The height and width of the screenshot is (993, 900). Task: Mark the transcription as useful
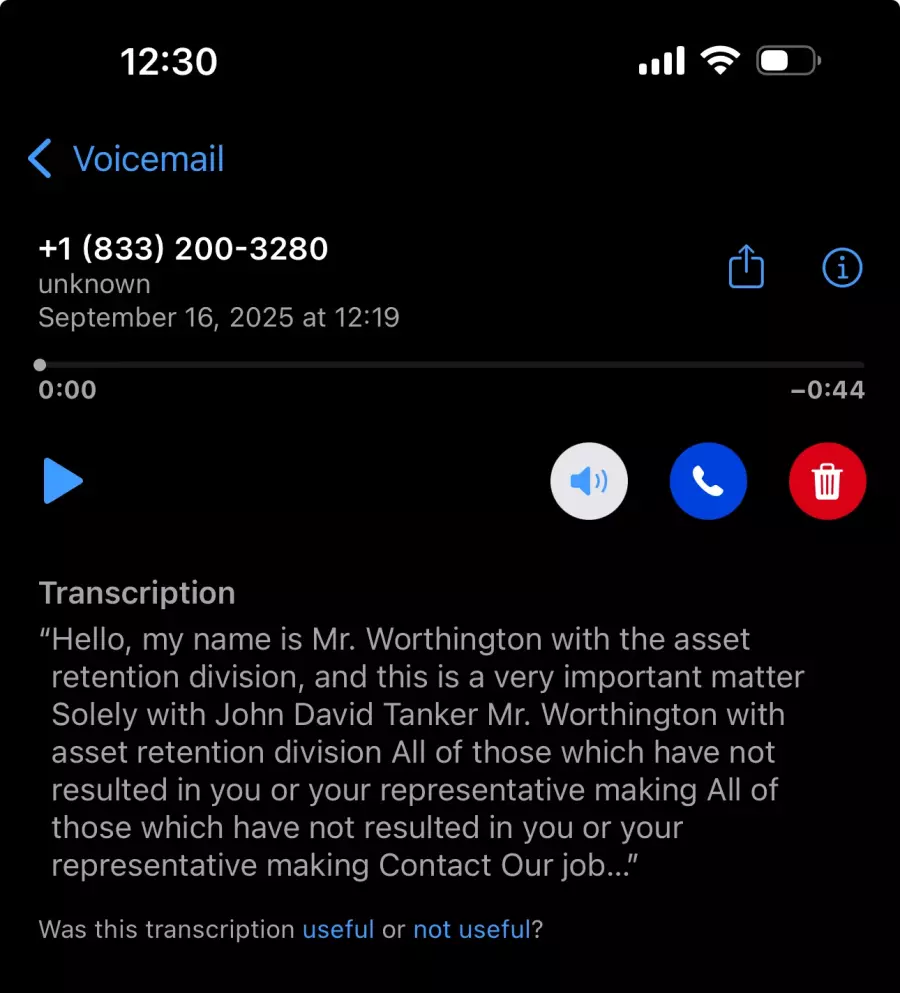(338, 929)
